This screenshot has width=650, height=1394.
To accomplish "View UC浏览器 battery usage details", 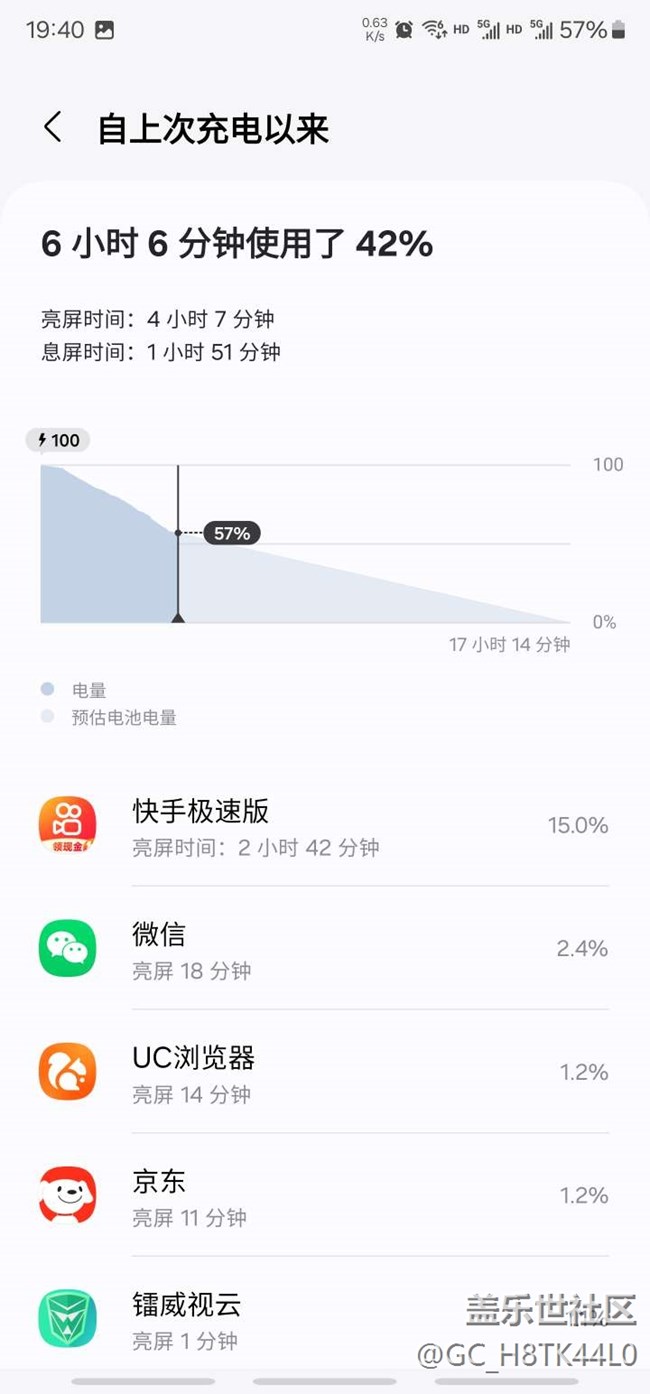I will 324,1071.
